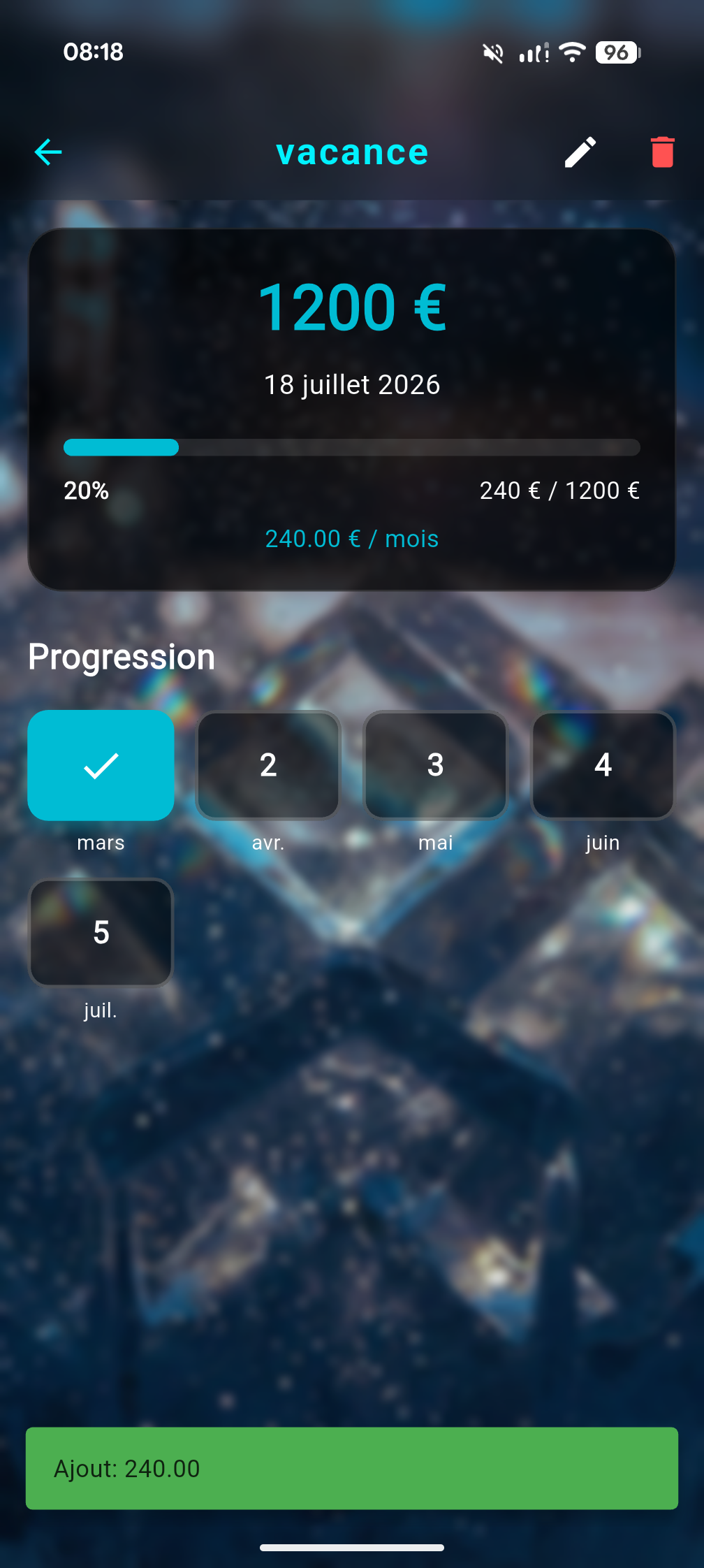Go back using the arrow icon

(x=48, y=152)
